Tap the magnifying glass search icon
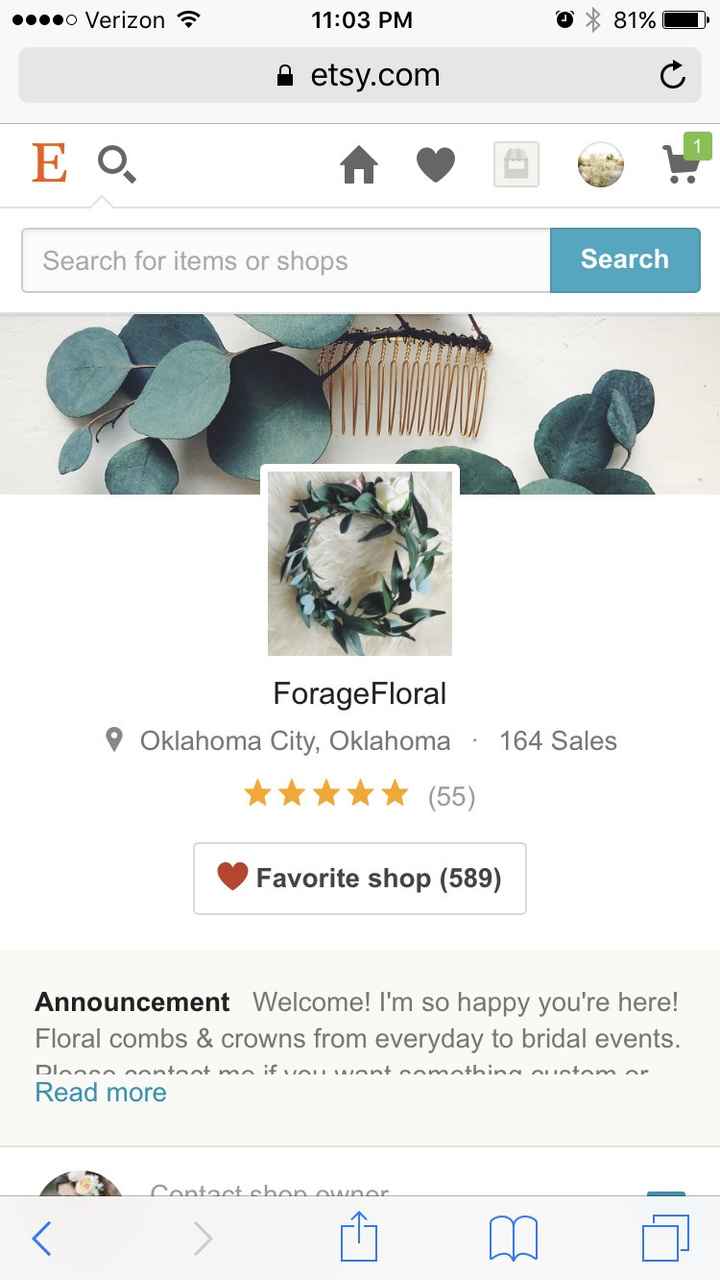Image resolution: width=720 pixels, height=1280 pixels. click(x=116, y=165)
